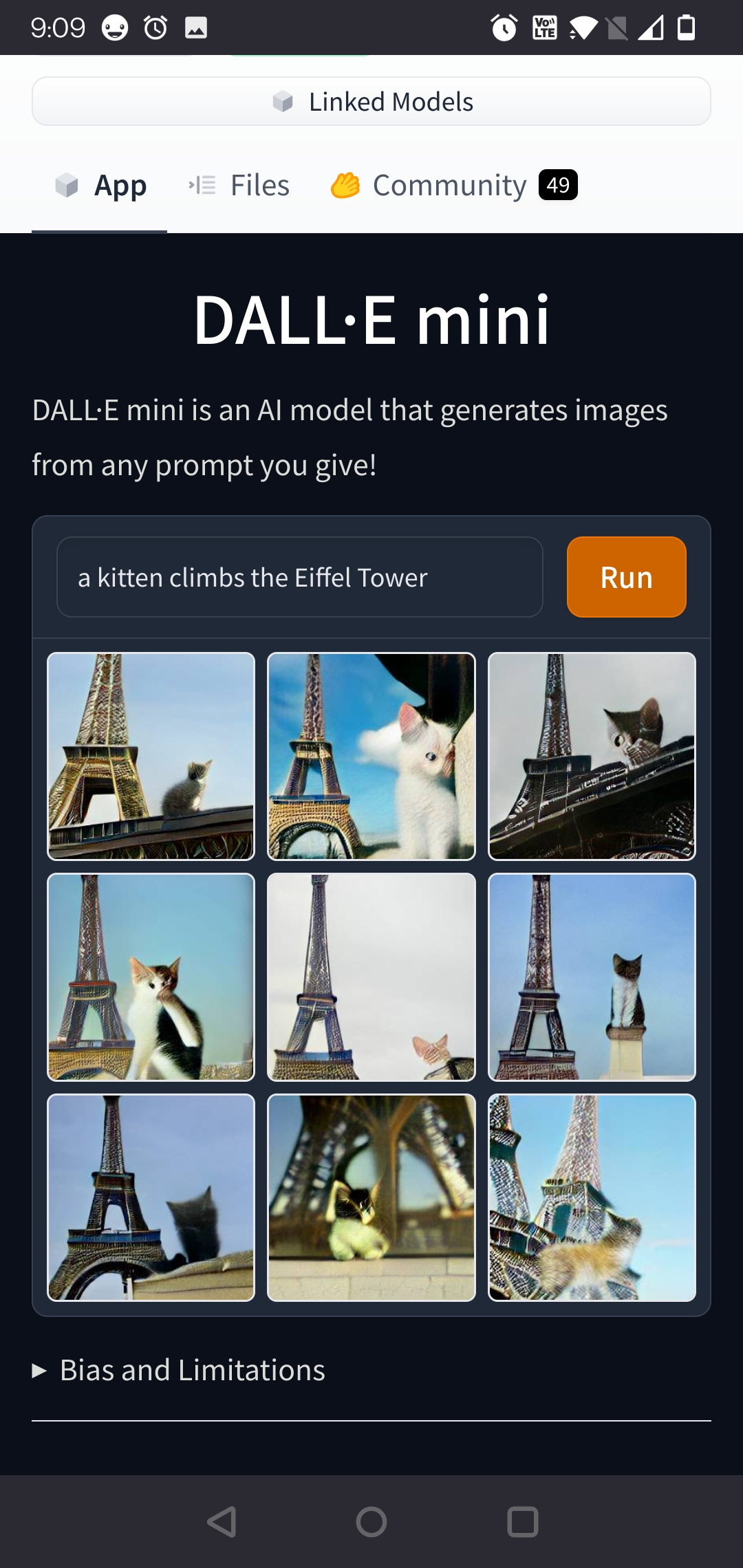Open the first generated image, top-left tile
This screenshot has height=1568, width=743.
click(x=151, y=756)
